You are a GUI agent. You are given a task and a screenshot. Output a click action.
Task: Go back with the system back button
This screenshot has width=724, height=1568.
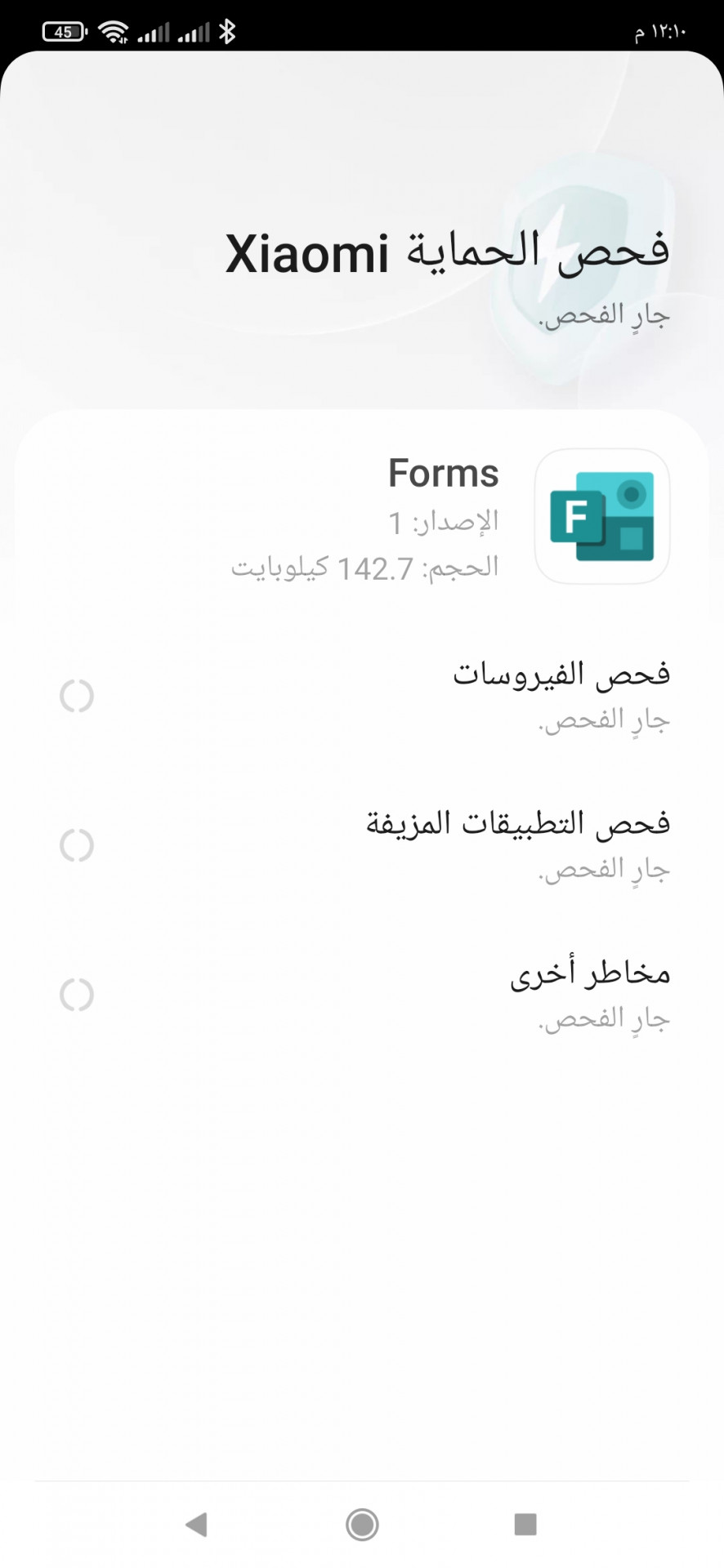tap(197, 1524)
